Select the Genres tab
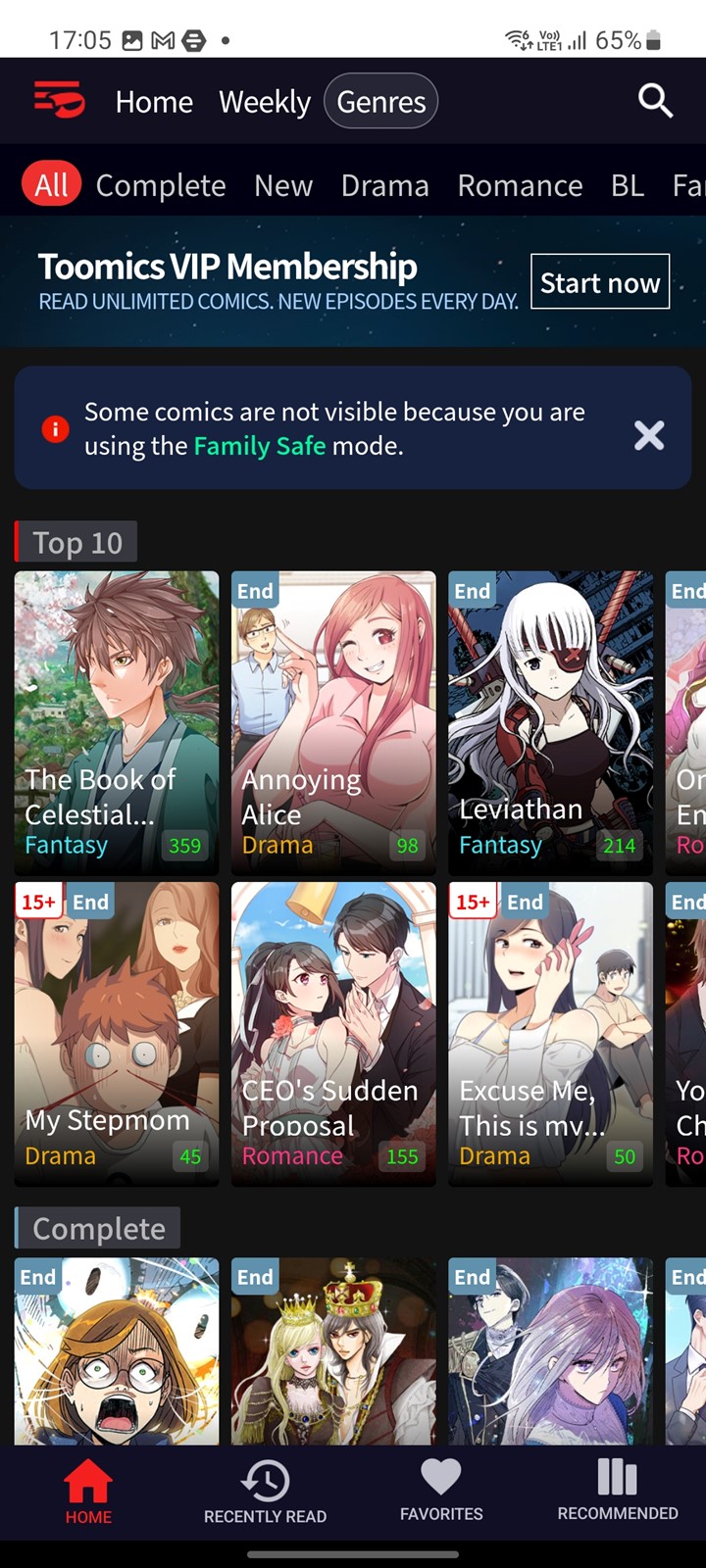The height and width of the screenshot is (1568, 706). [x=381, y=101]
